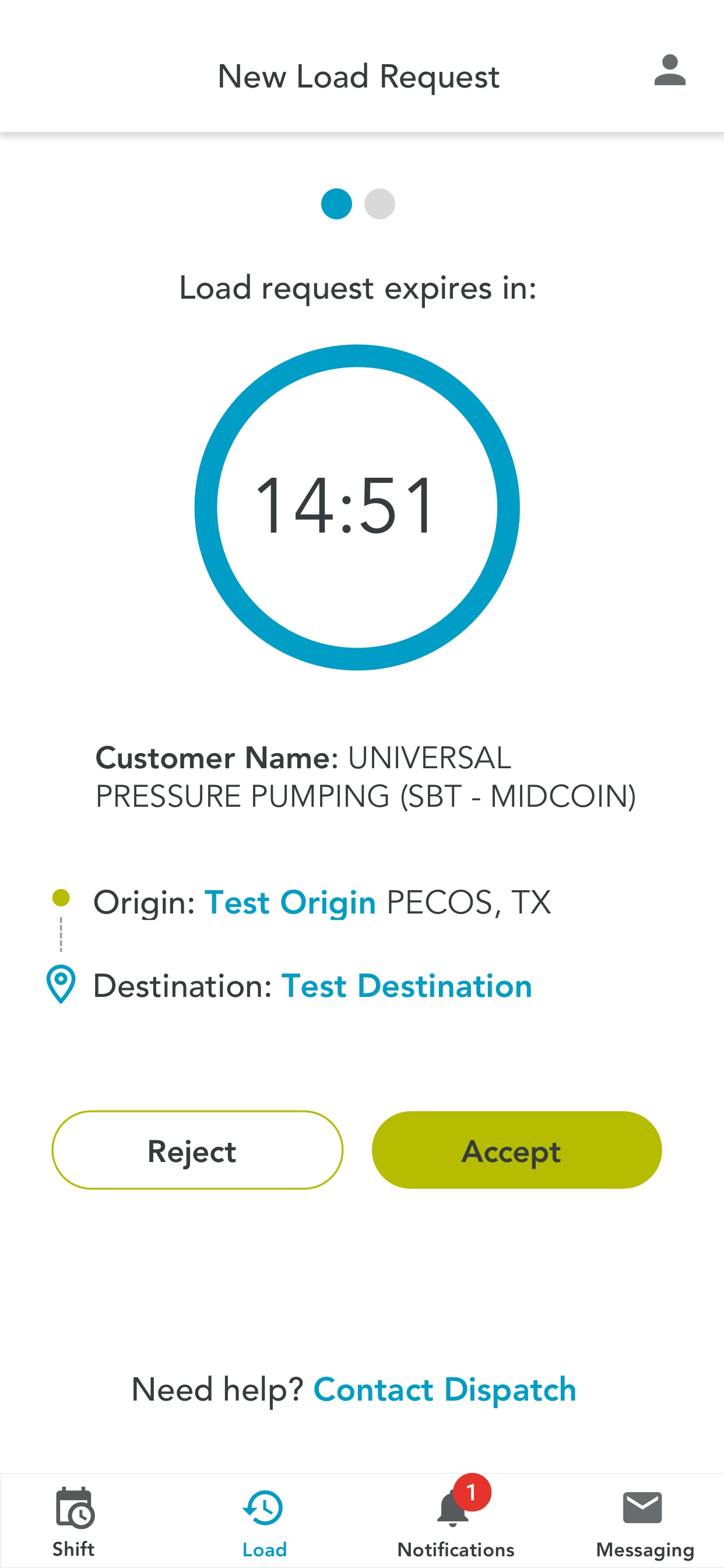This screenshot has width=724, height=1568.
Task: Select the first page indicator dot
Action: [x=336, y=205]
